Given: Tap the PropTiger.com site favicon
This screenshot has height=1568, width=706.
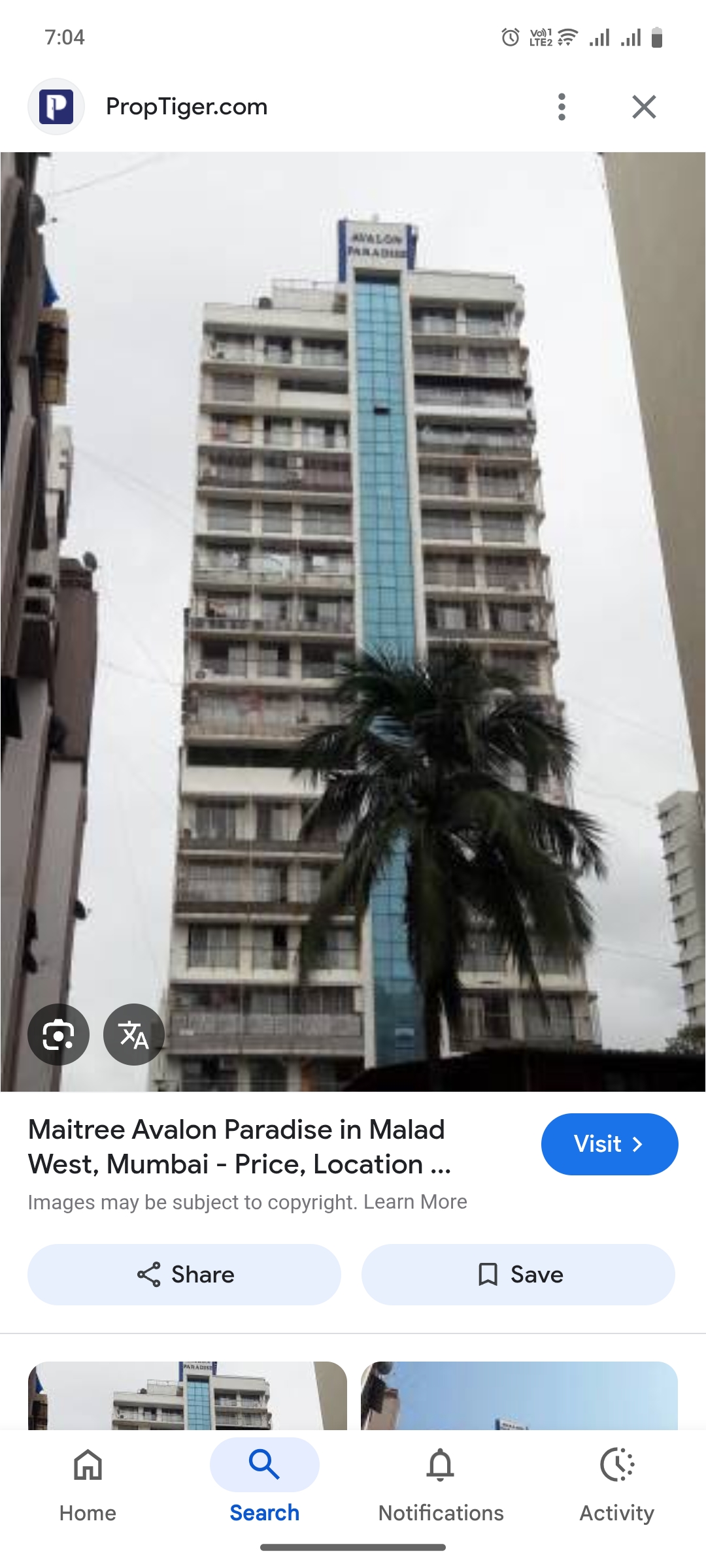Looking at the screenshot, I should pos(56,106).
